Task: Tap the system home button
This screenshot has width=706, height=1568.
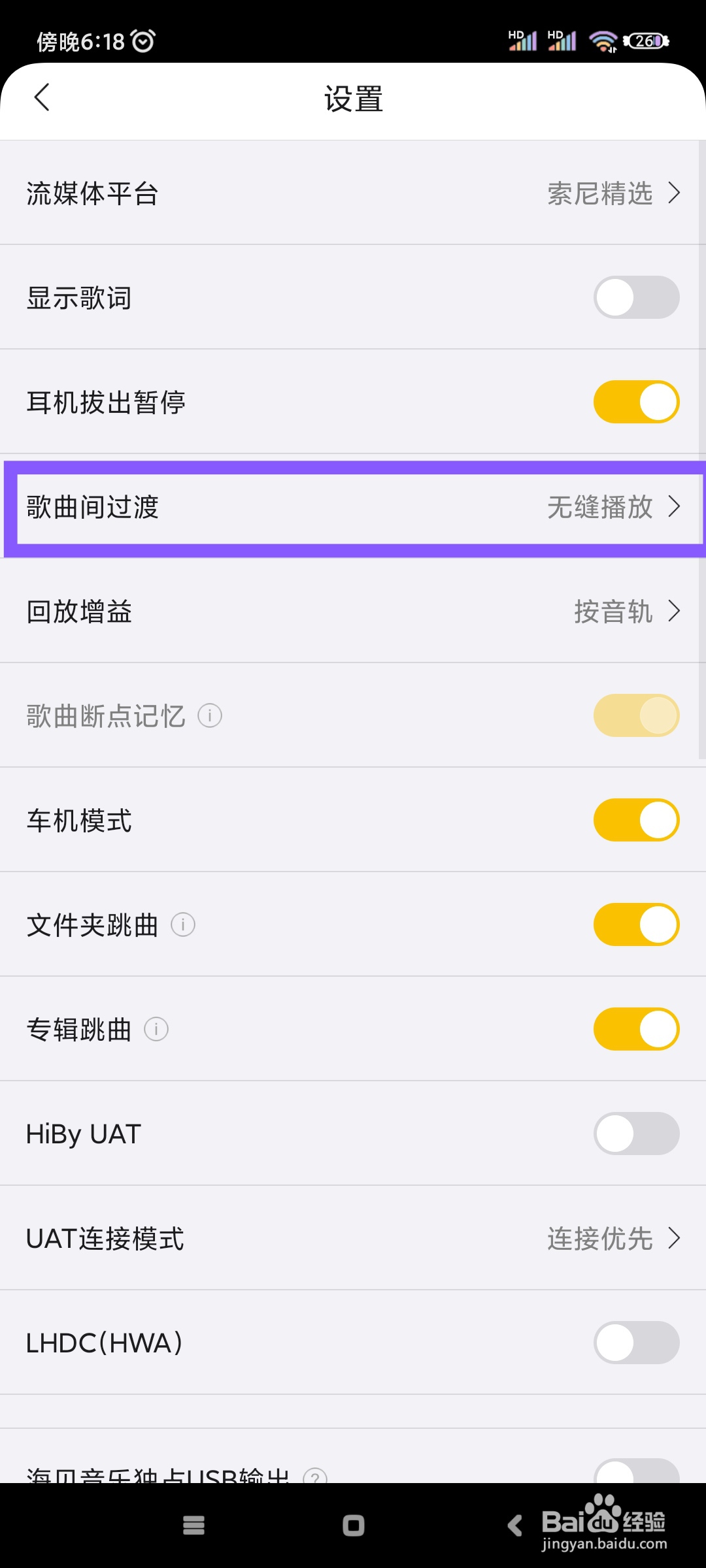Action: pos(353,1526)
